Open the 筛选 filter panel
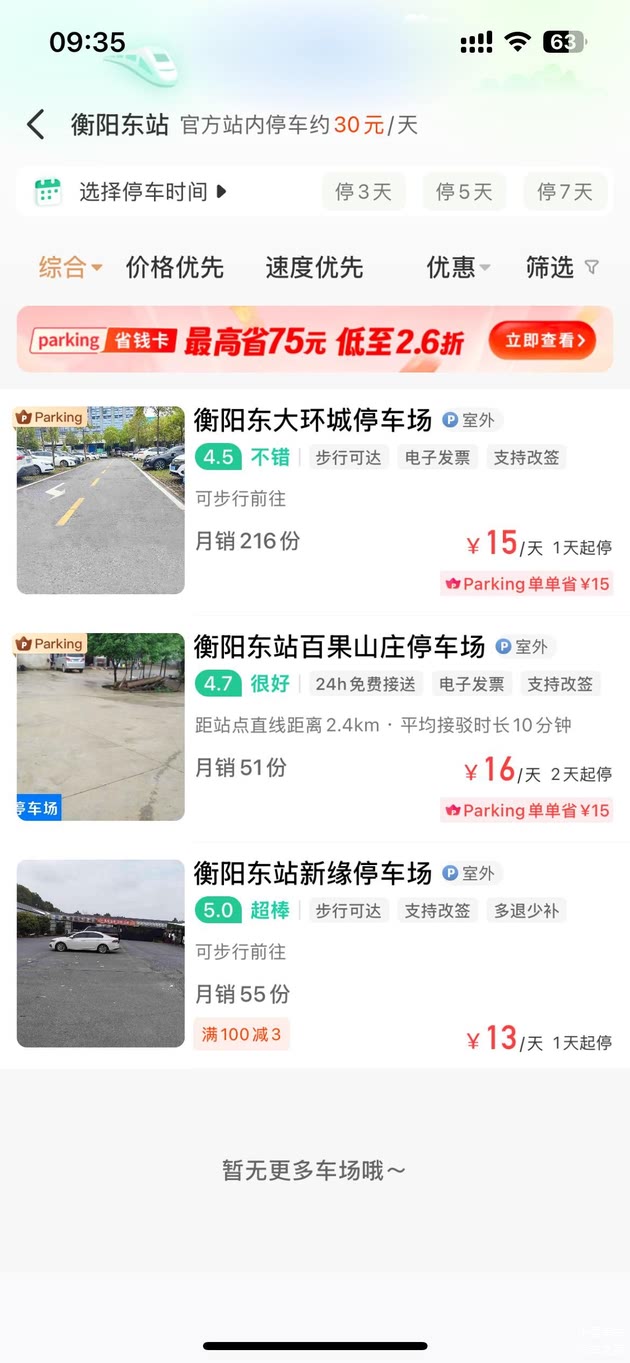This screenshot has height=1363, width=630. 562,268
